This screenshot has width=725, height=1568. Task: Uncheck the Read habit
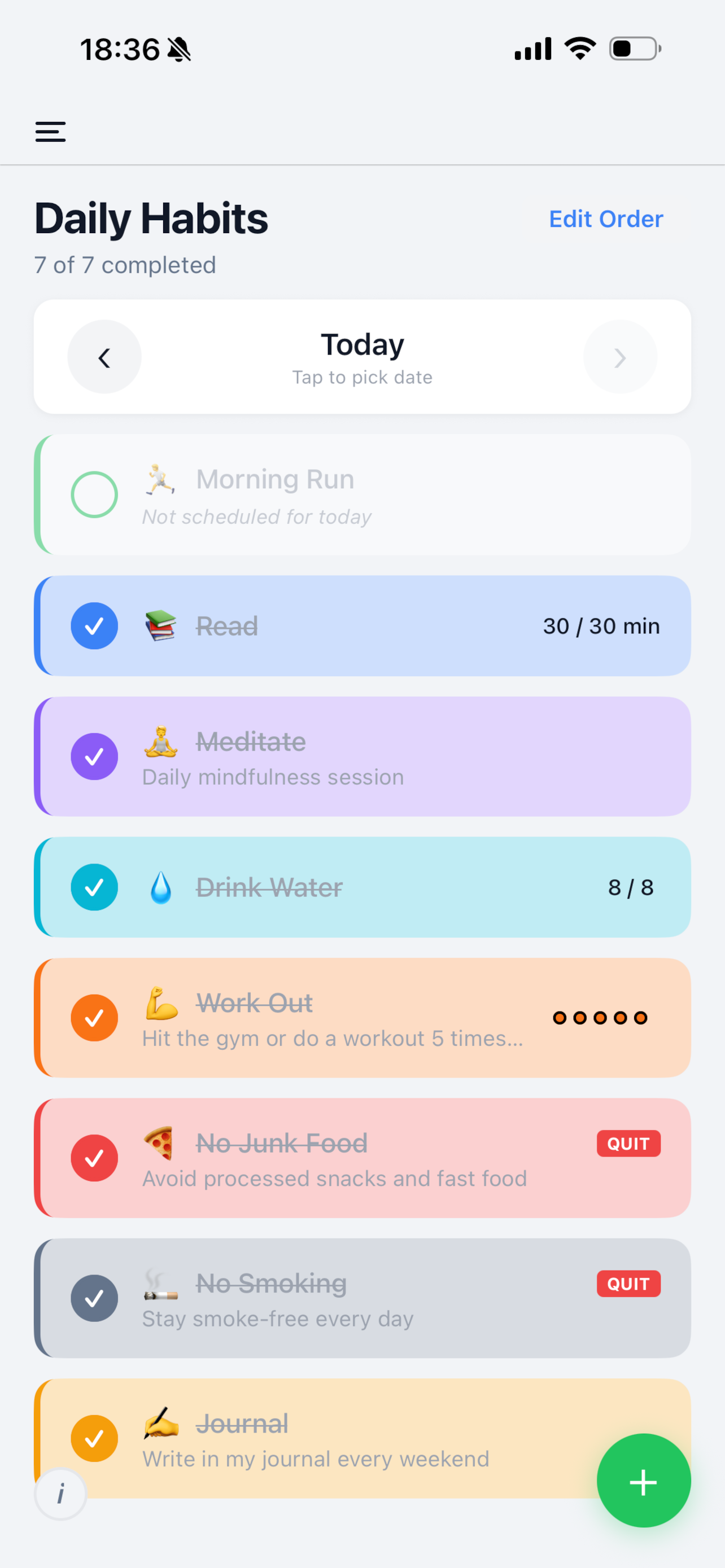coord(94,626)
